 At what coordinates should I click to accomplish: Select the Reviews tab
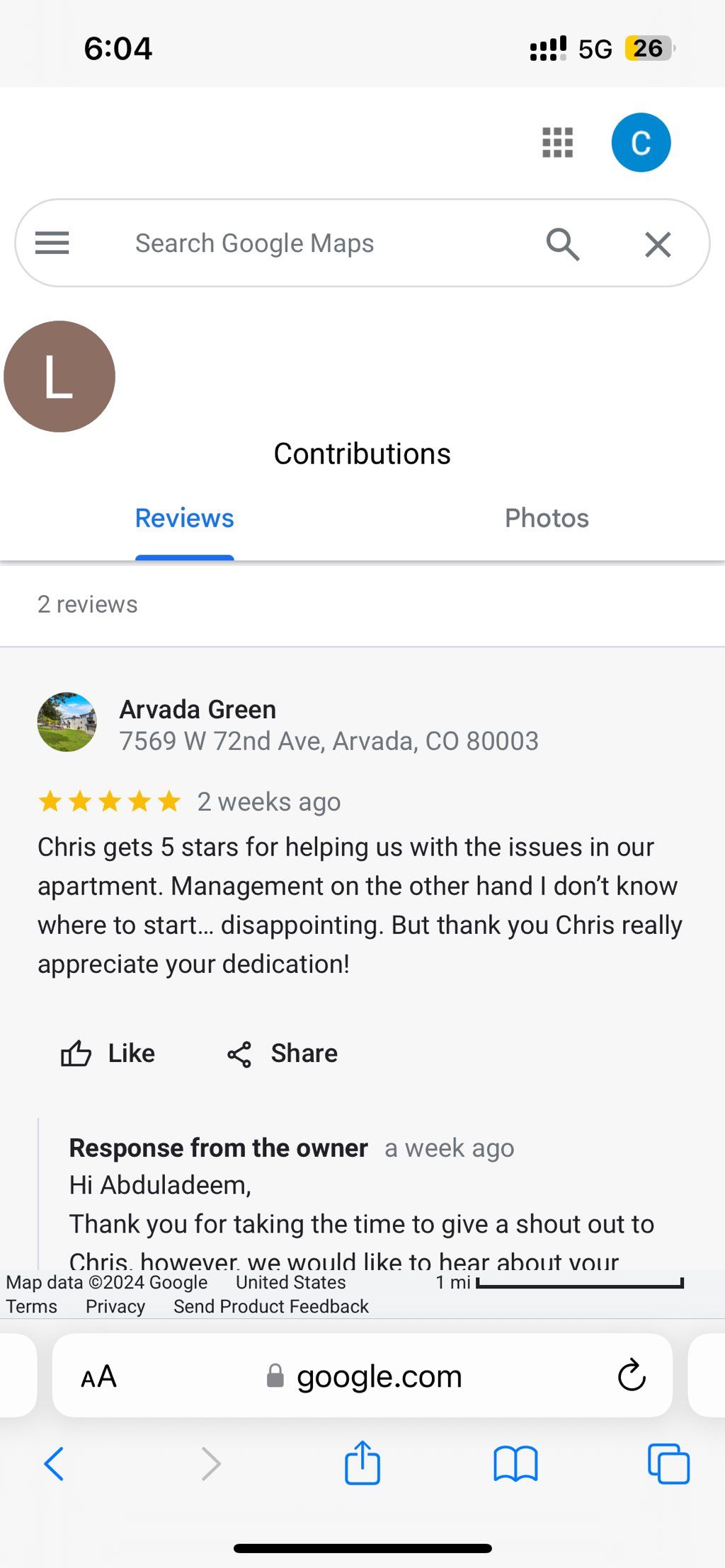184,518
